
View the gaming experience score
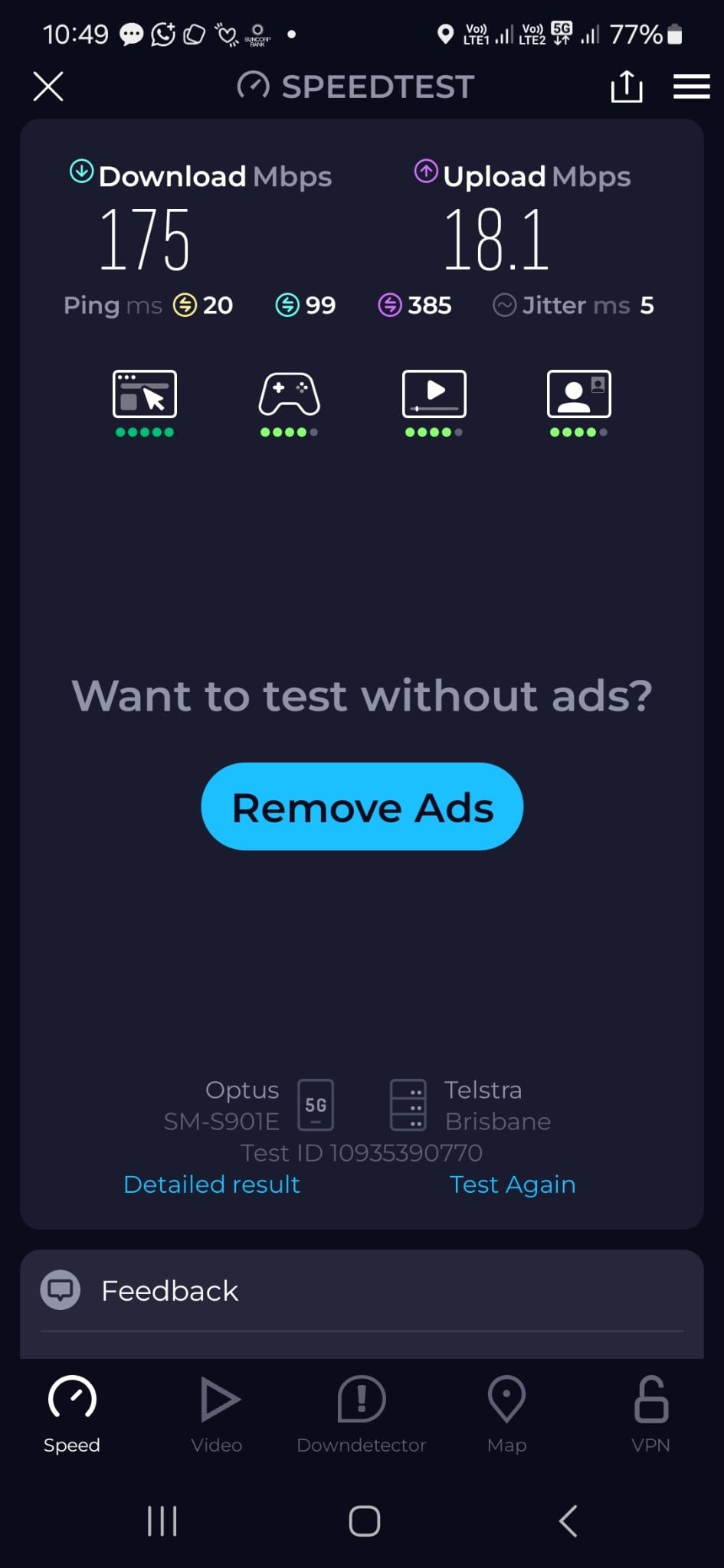(x=289, y=403)
